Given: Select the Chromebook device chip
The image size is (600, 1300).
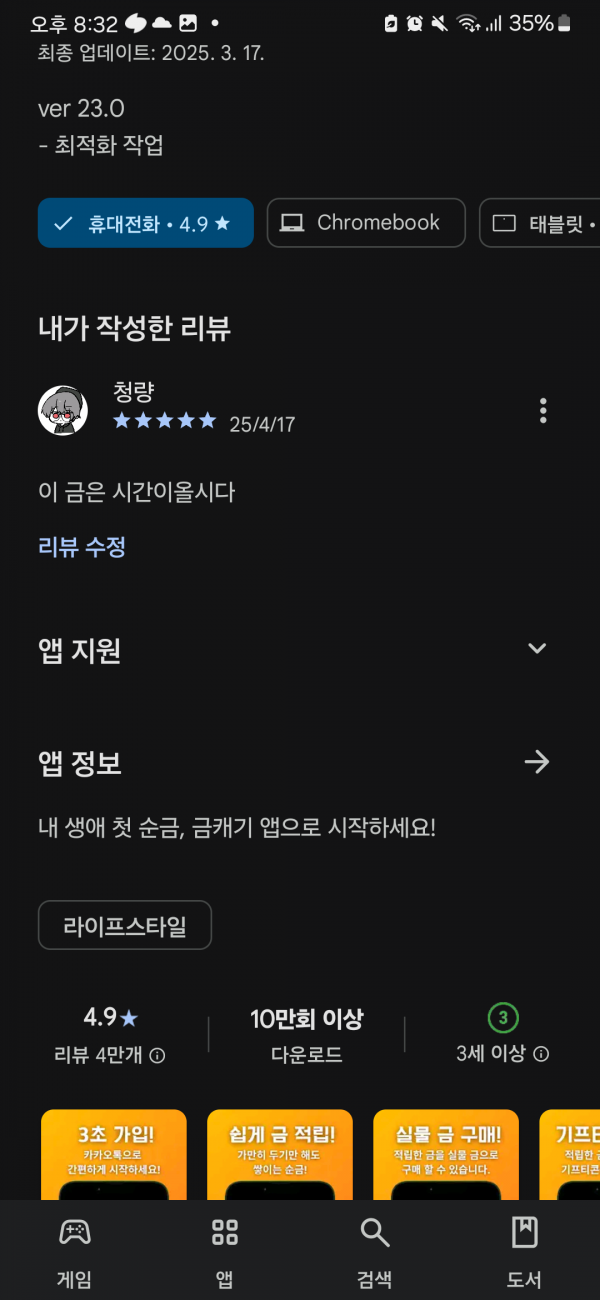Looking at the screenshot, I should [x=366, y=223].
